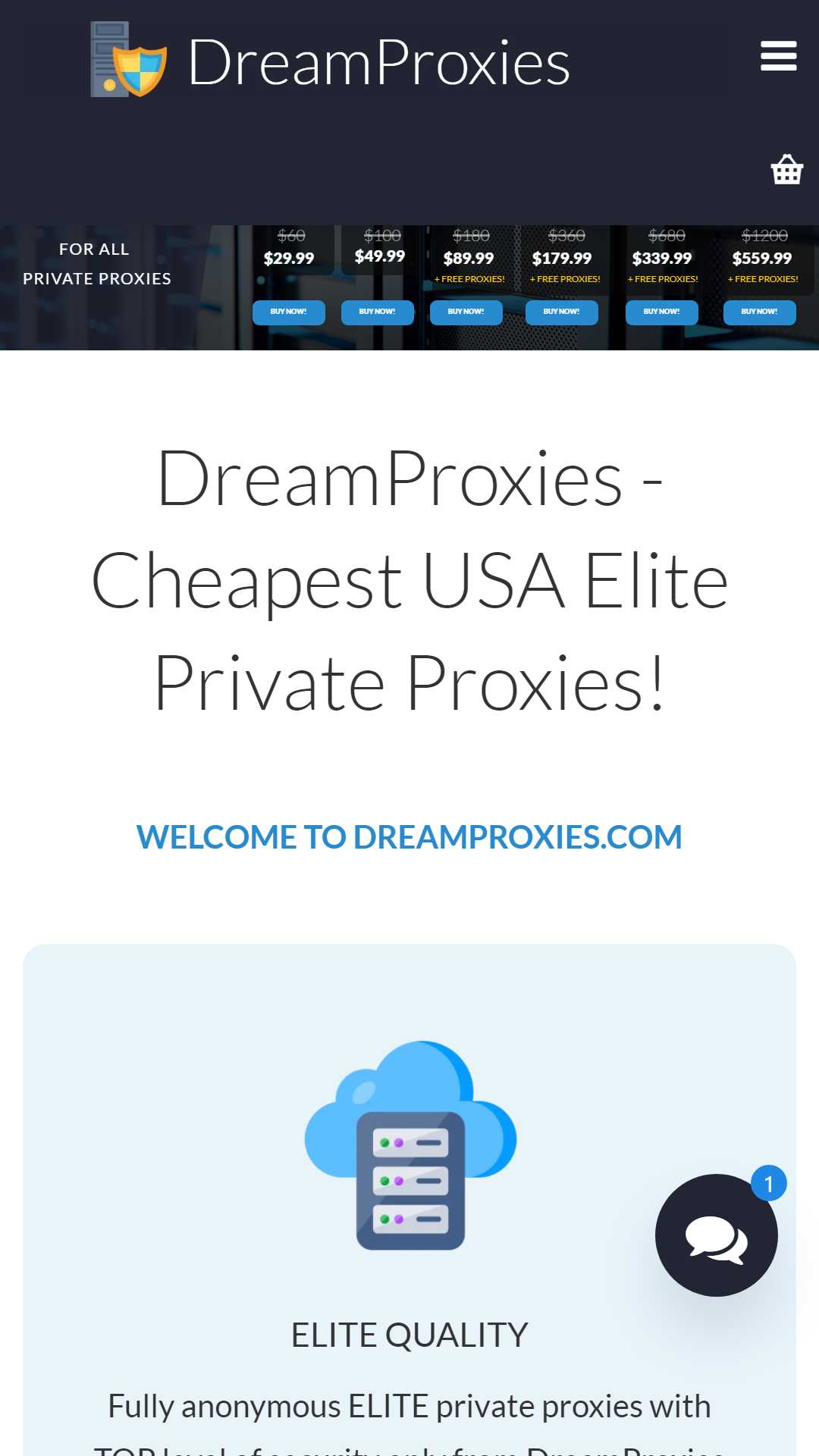This screenshot has width=819, height=1456.
Task: Buy the $179.99 proxy package
Action: click(x=562, y=312)
